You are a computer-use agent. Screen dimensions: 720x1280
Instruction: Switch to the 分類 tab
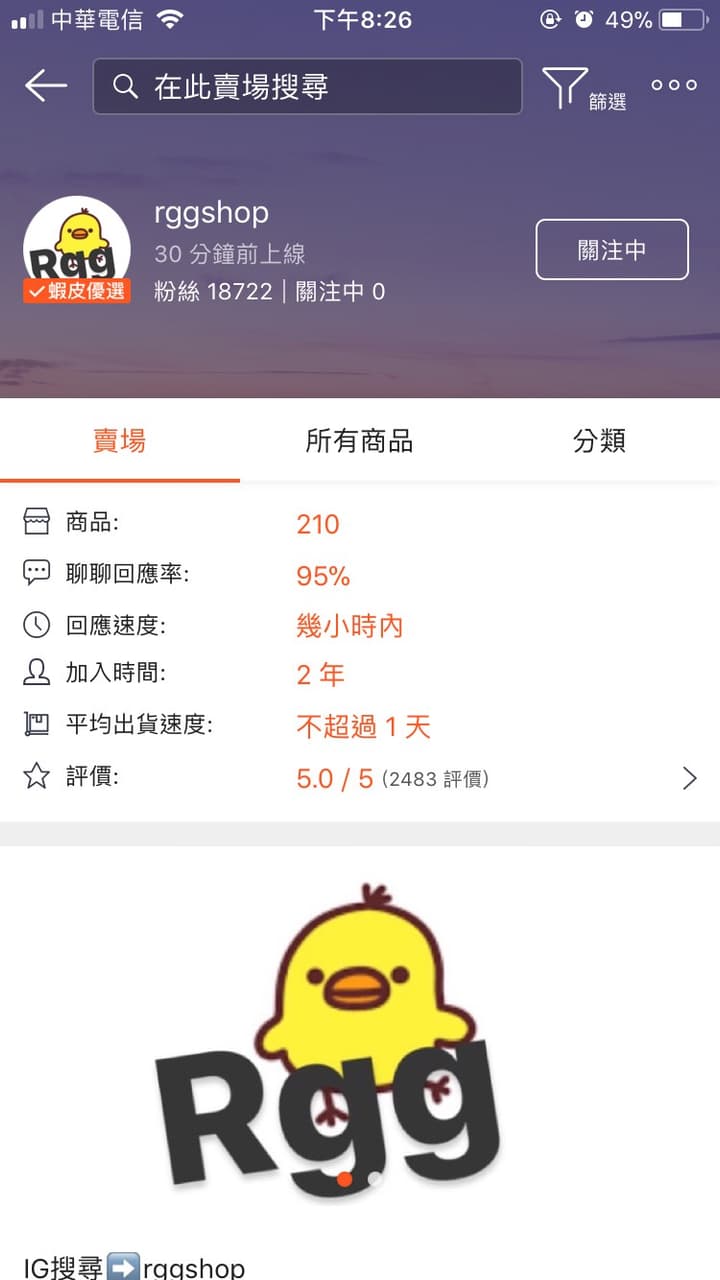pos(599,441)
